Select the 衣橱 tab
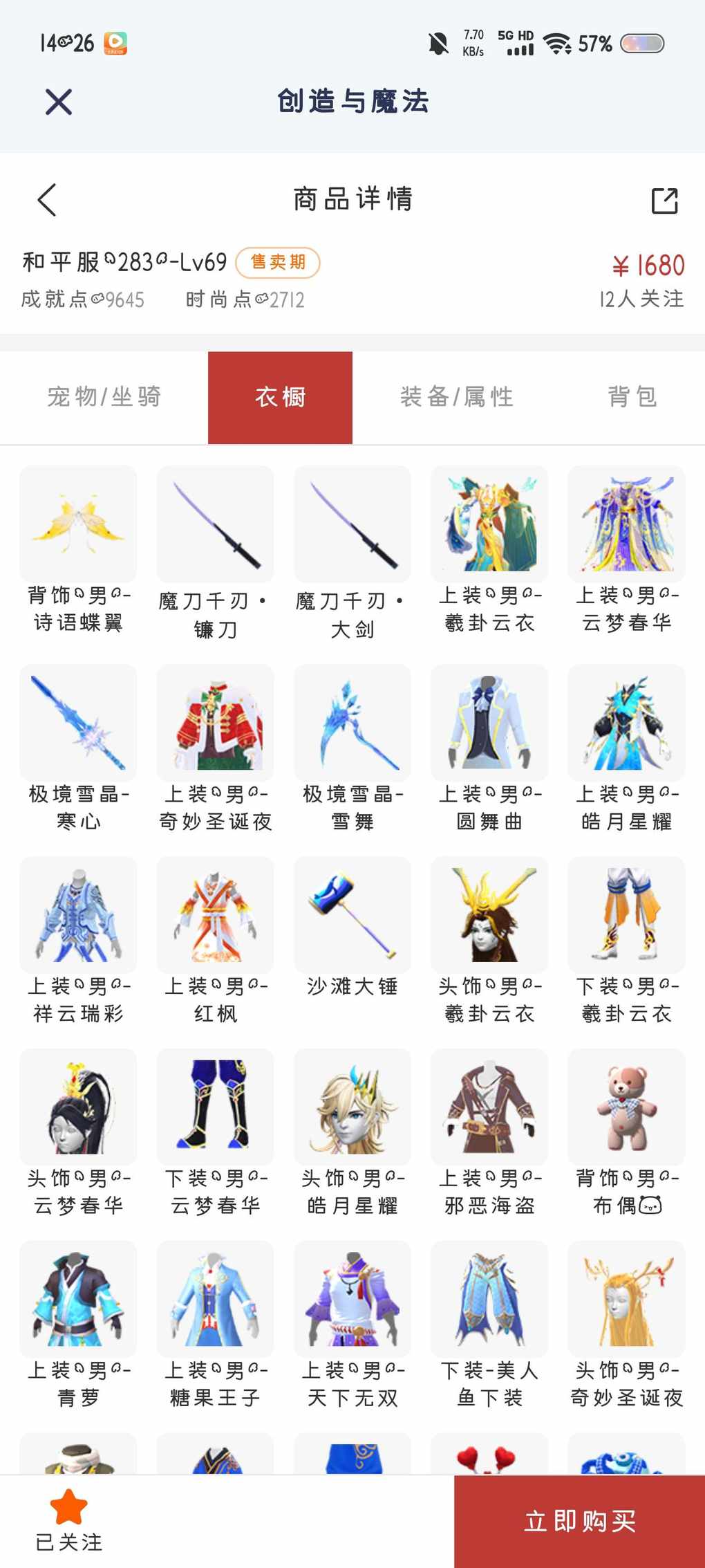This screenshot has width=705, height=1568. (280, 397)
